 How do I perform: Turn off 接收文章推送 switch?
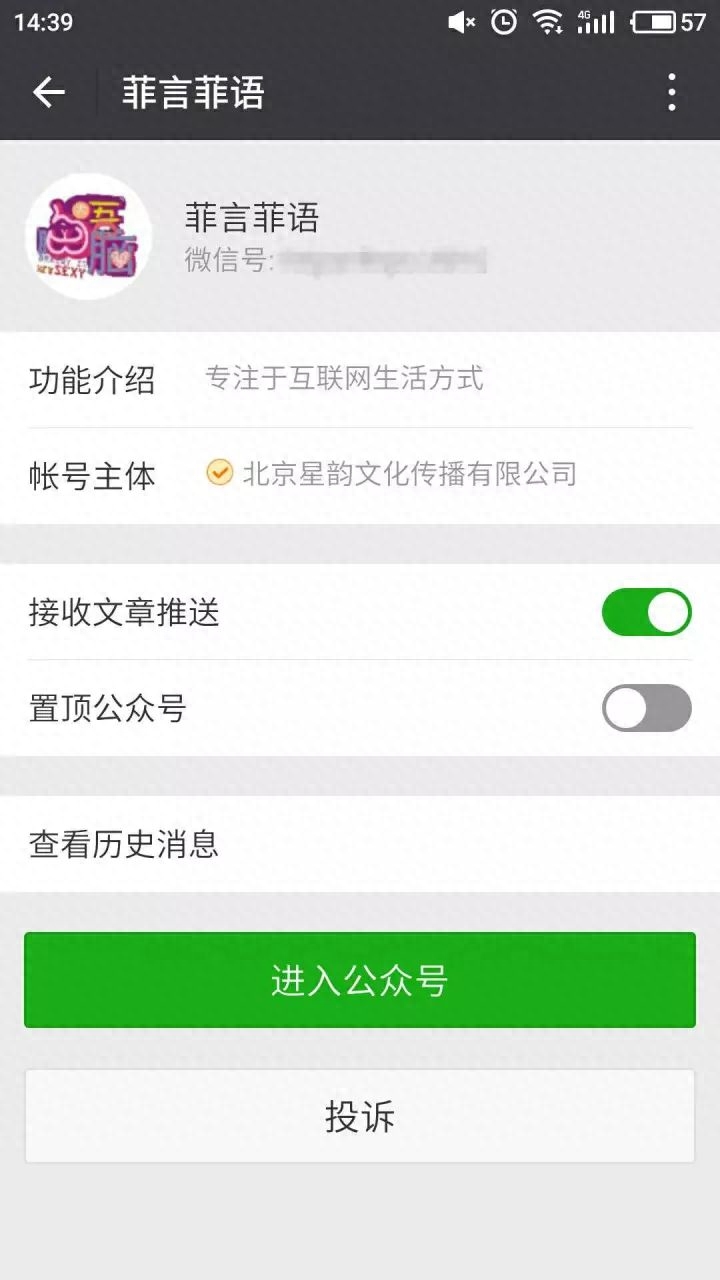pyautogui.click(x=646, y=612)
